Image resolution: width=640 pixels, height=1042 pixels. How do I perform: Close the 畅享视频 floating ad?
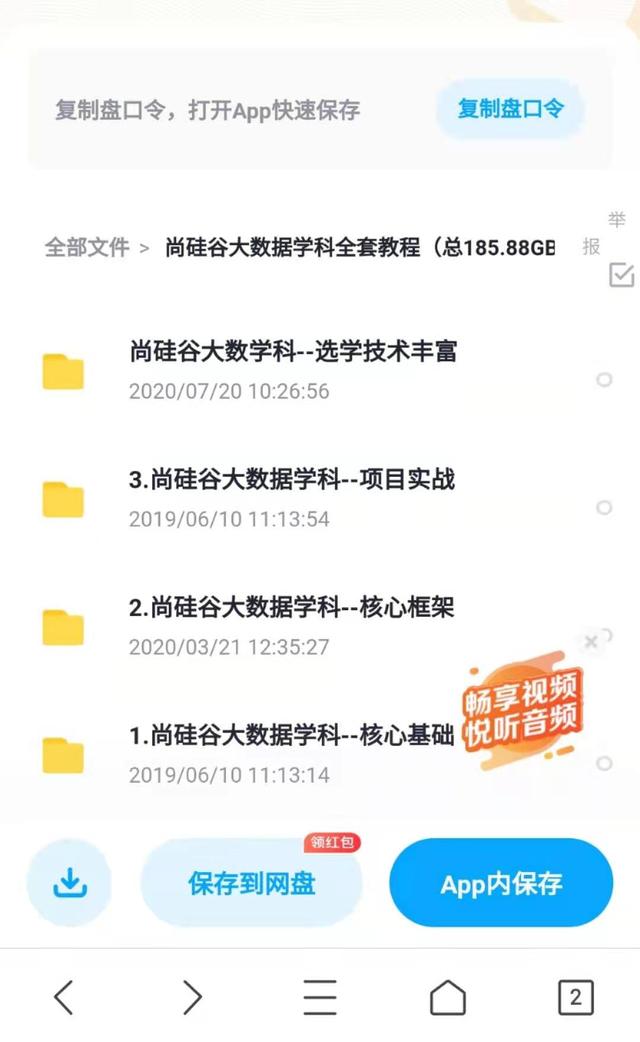(x=591, y=642)
